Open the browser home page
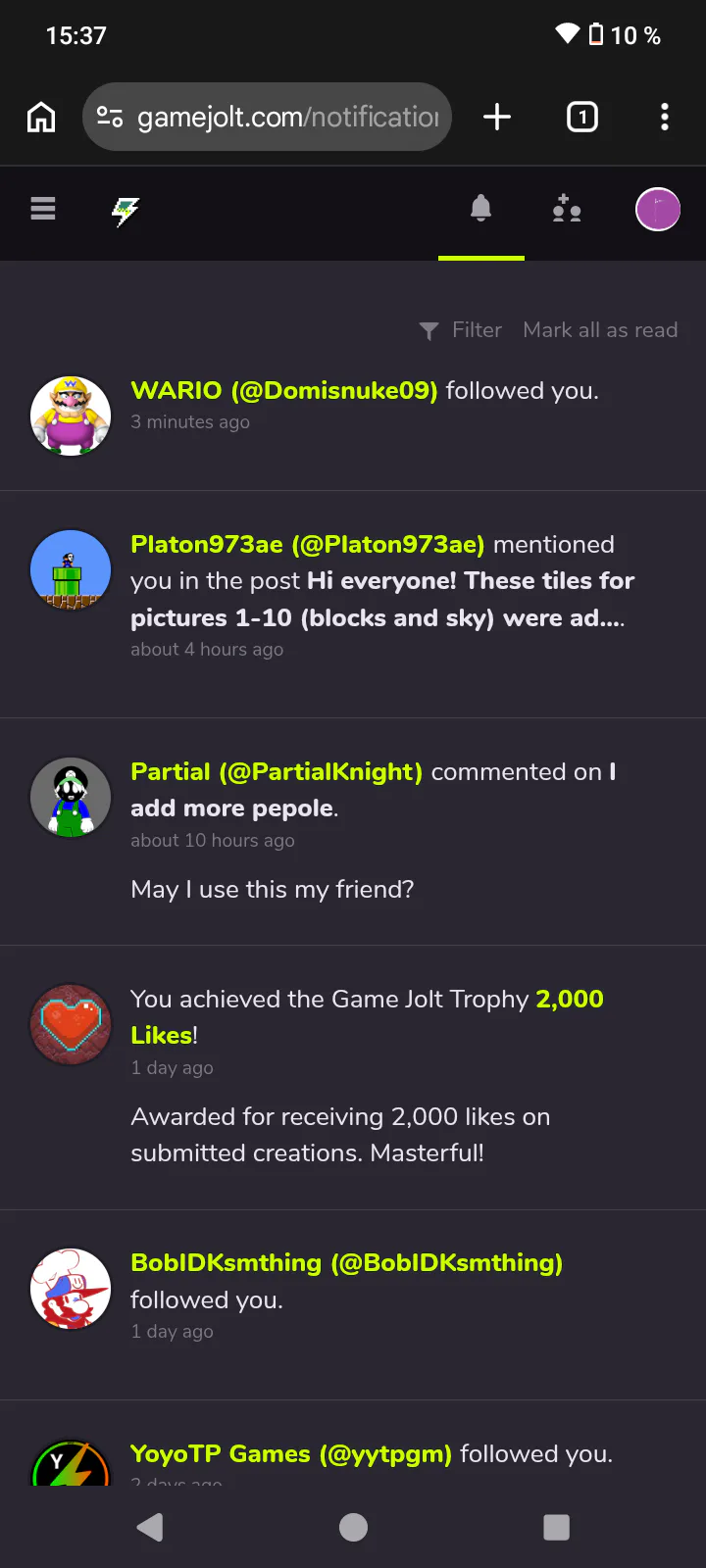 tap(41, 118)
